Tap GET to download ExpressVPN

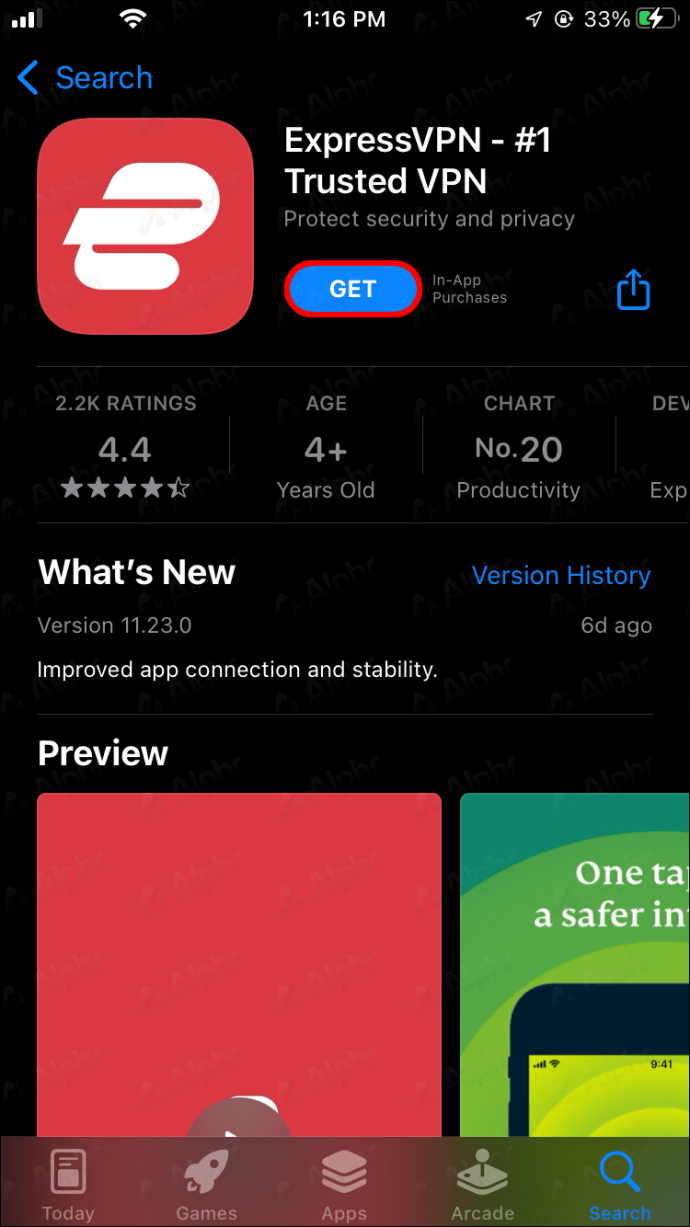[x=352, y=289]
